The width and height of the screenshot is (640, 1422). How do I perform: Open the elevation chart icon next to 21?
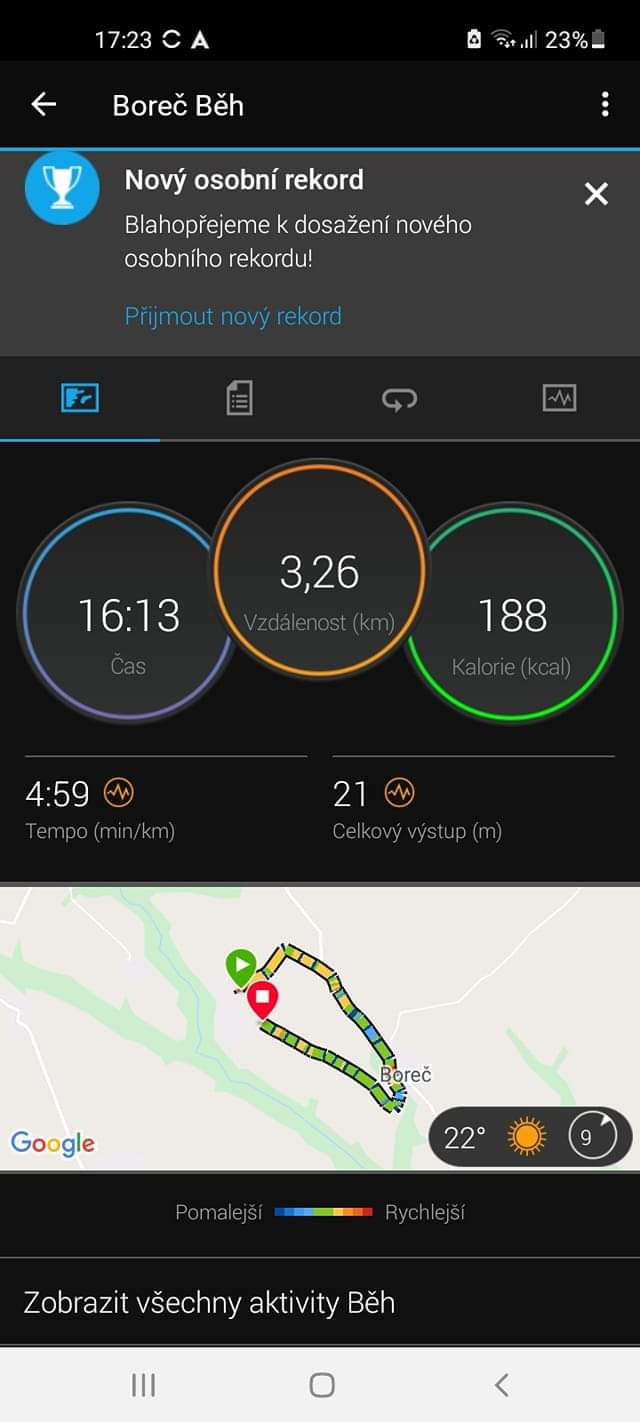tap(399, 794)
